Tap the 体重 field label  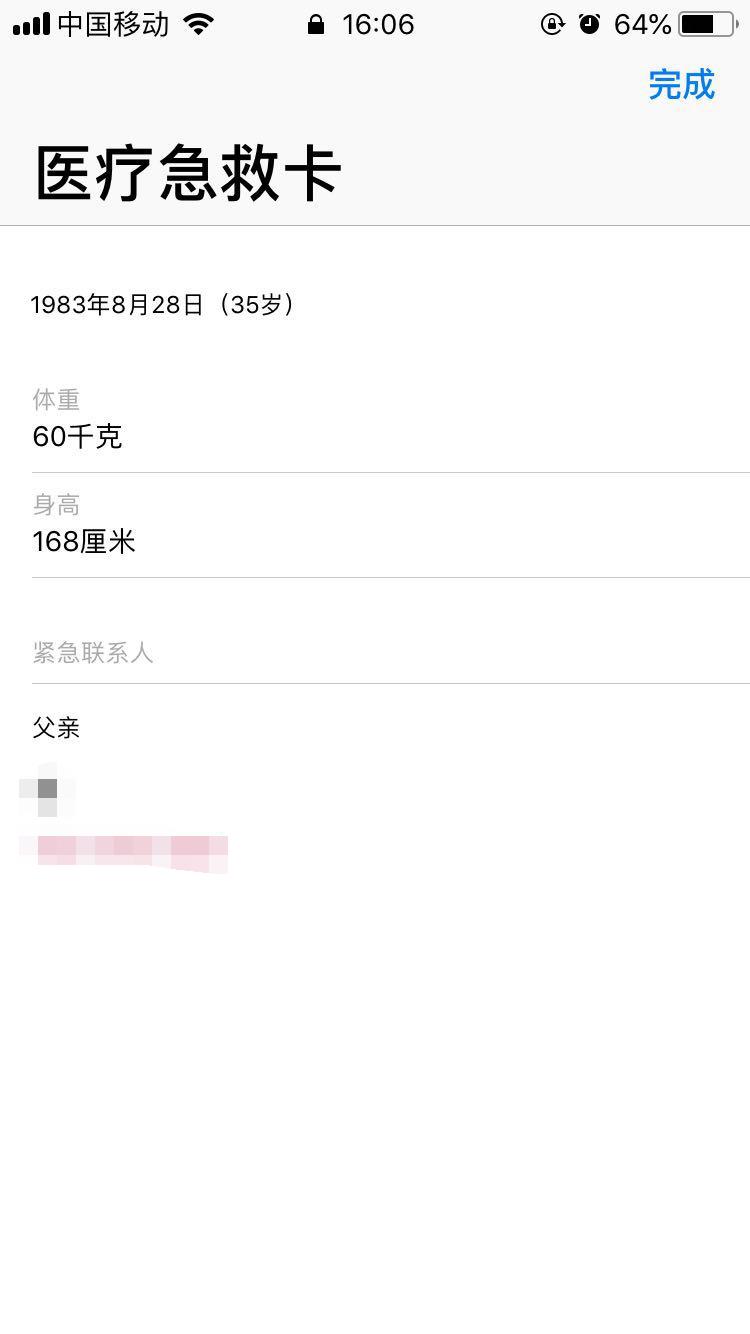point(55,399)
